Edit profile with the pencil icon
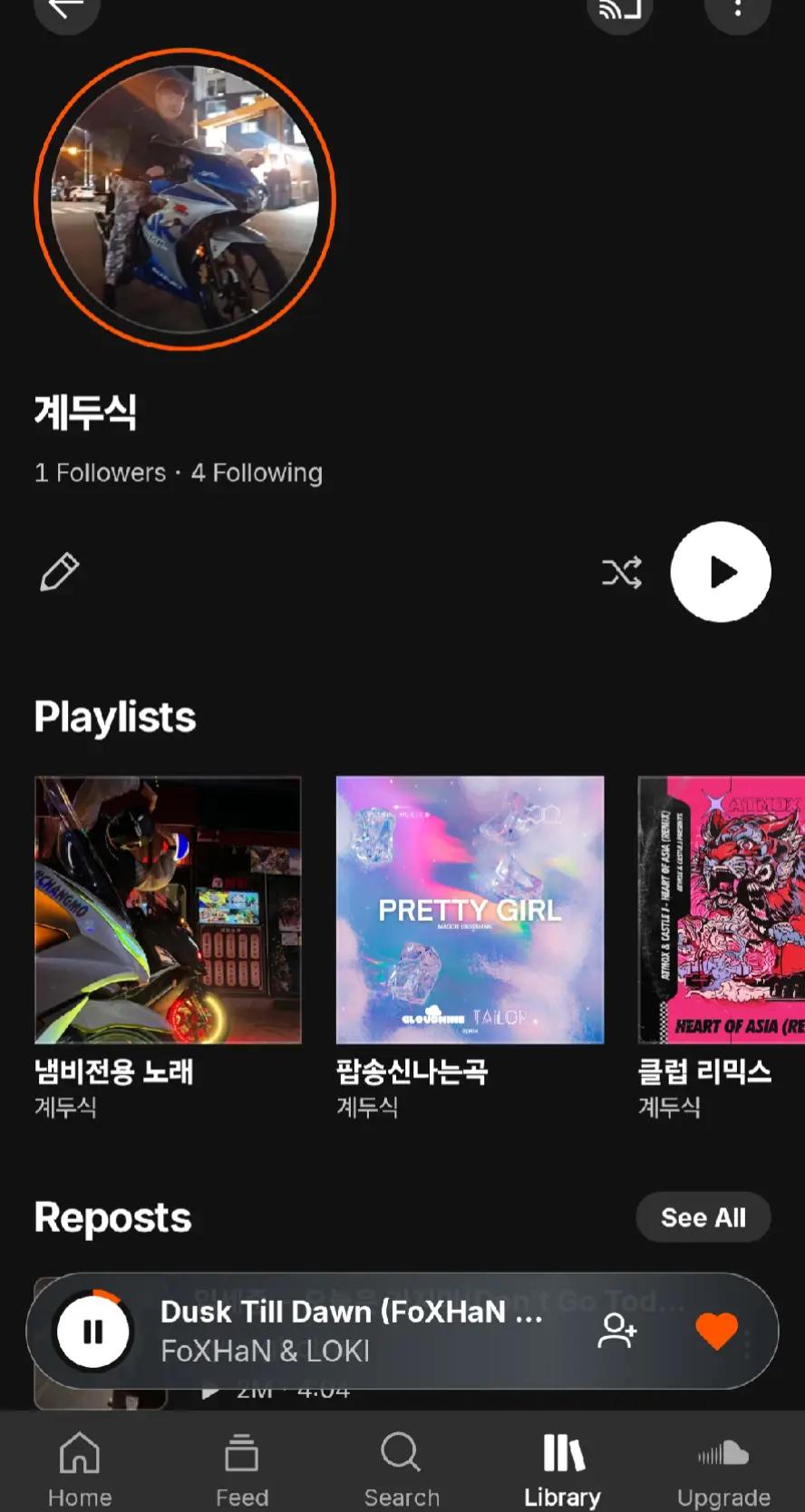 [60, 572]
